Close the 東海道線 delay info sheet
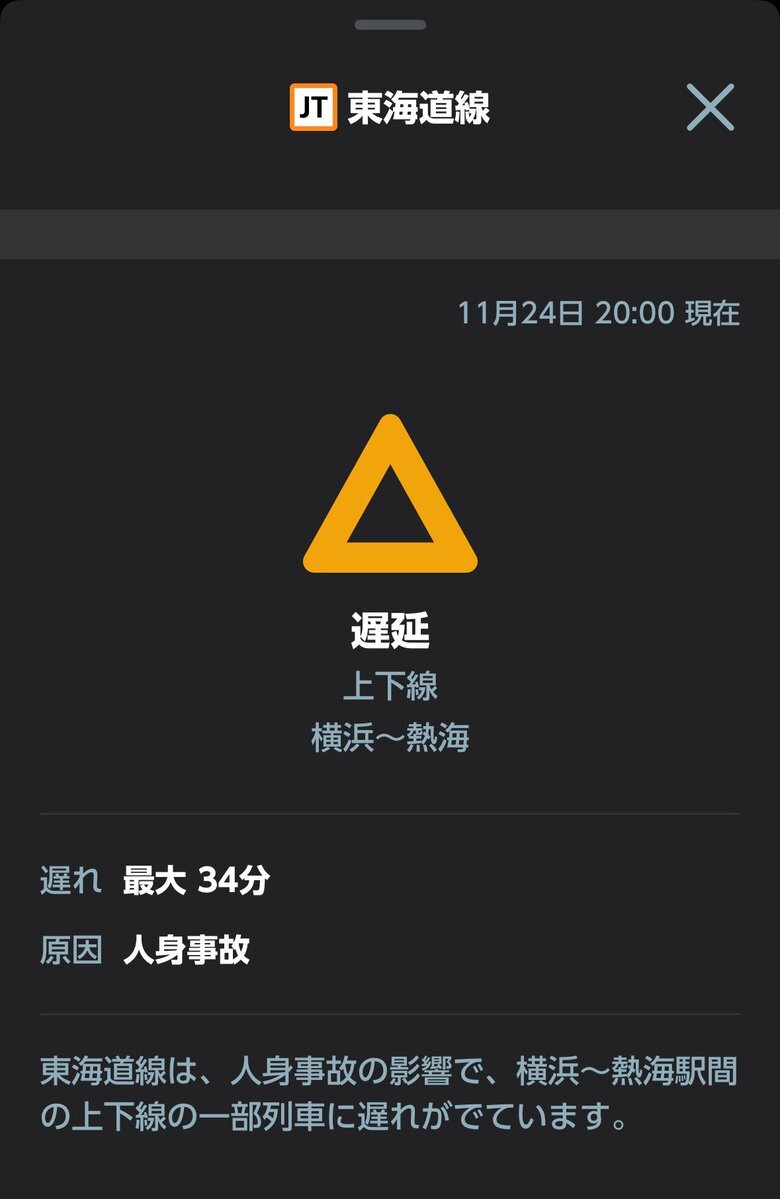The image size is (780, 1199). pyautogui.click(x=710, y=107)
